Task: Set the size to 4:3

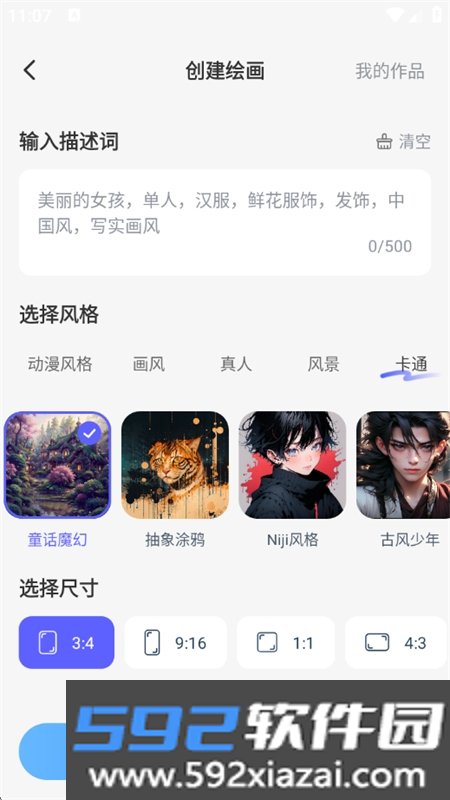Action: (x=396, y=642)
